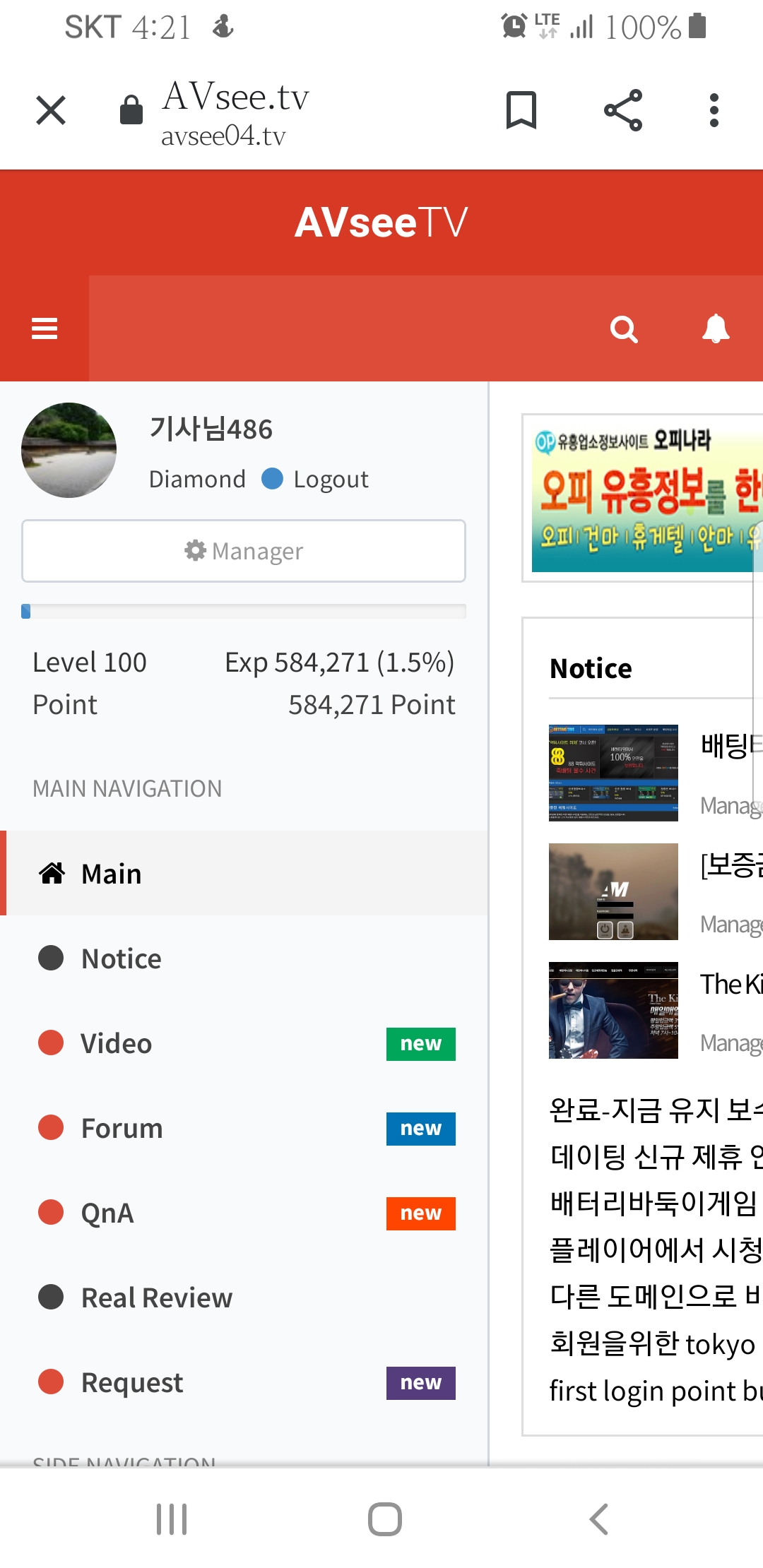Open the Manager button
Viewport: 763px width, 1568px height.
[x=244, y=551]
